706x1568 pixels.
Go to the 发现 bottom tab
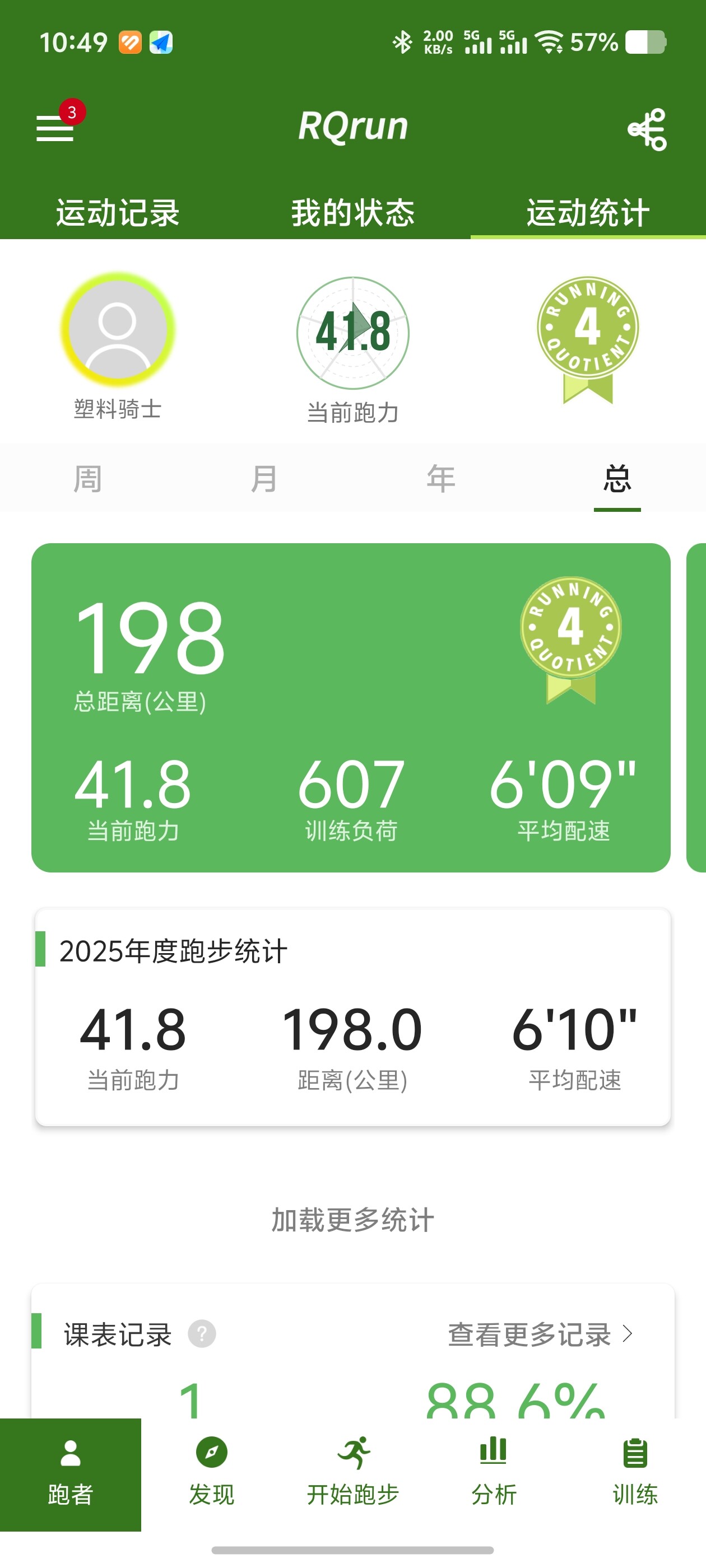pyautogui.click(x=211, y=1474)
